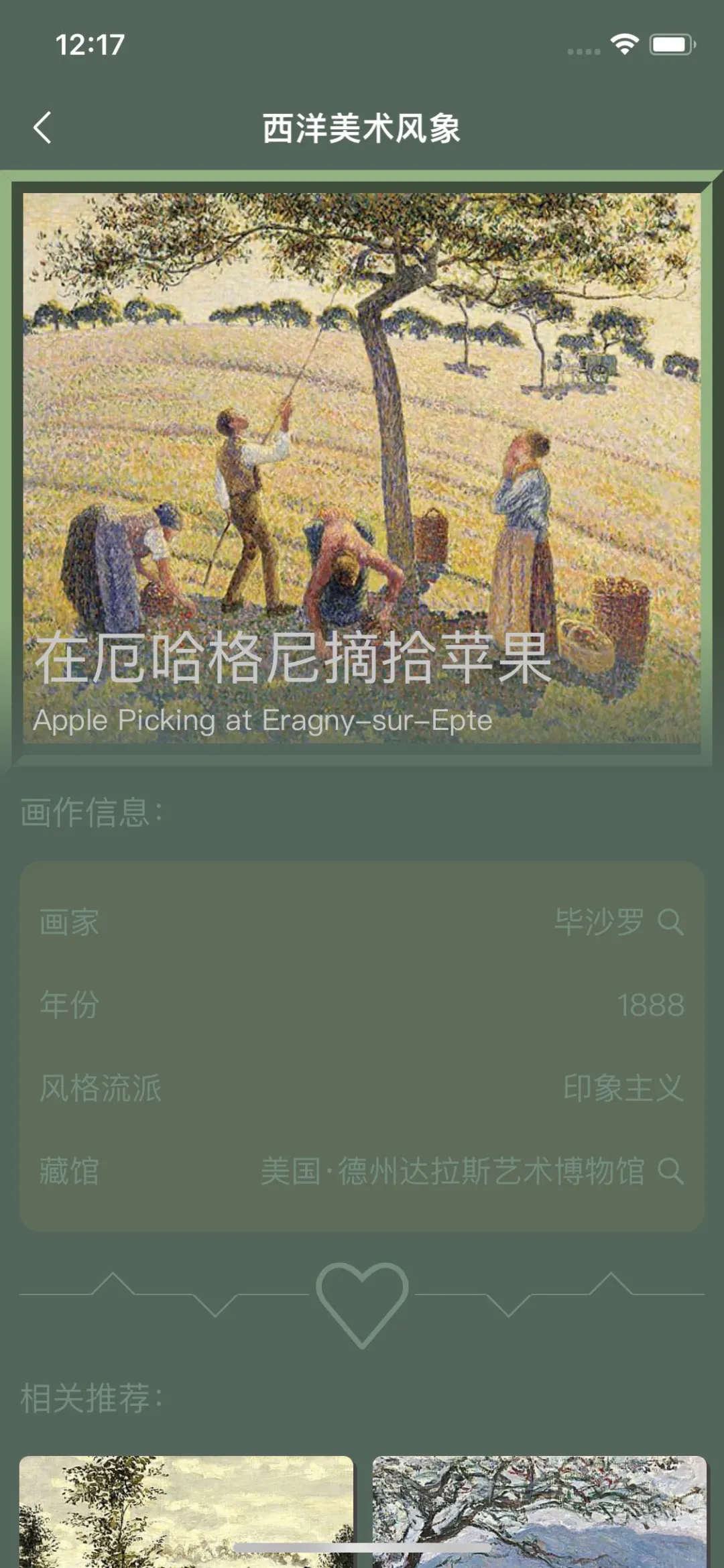
Task: Go back from 西洋美术风象 page
Action: point(42,127)
